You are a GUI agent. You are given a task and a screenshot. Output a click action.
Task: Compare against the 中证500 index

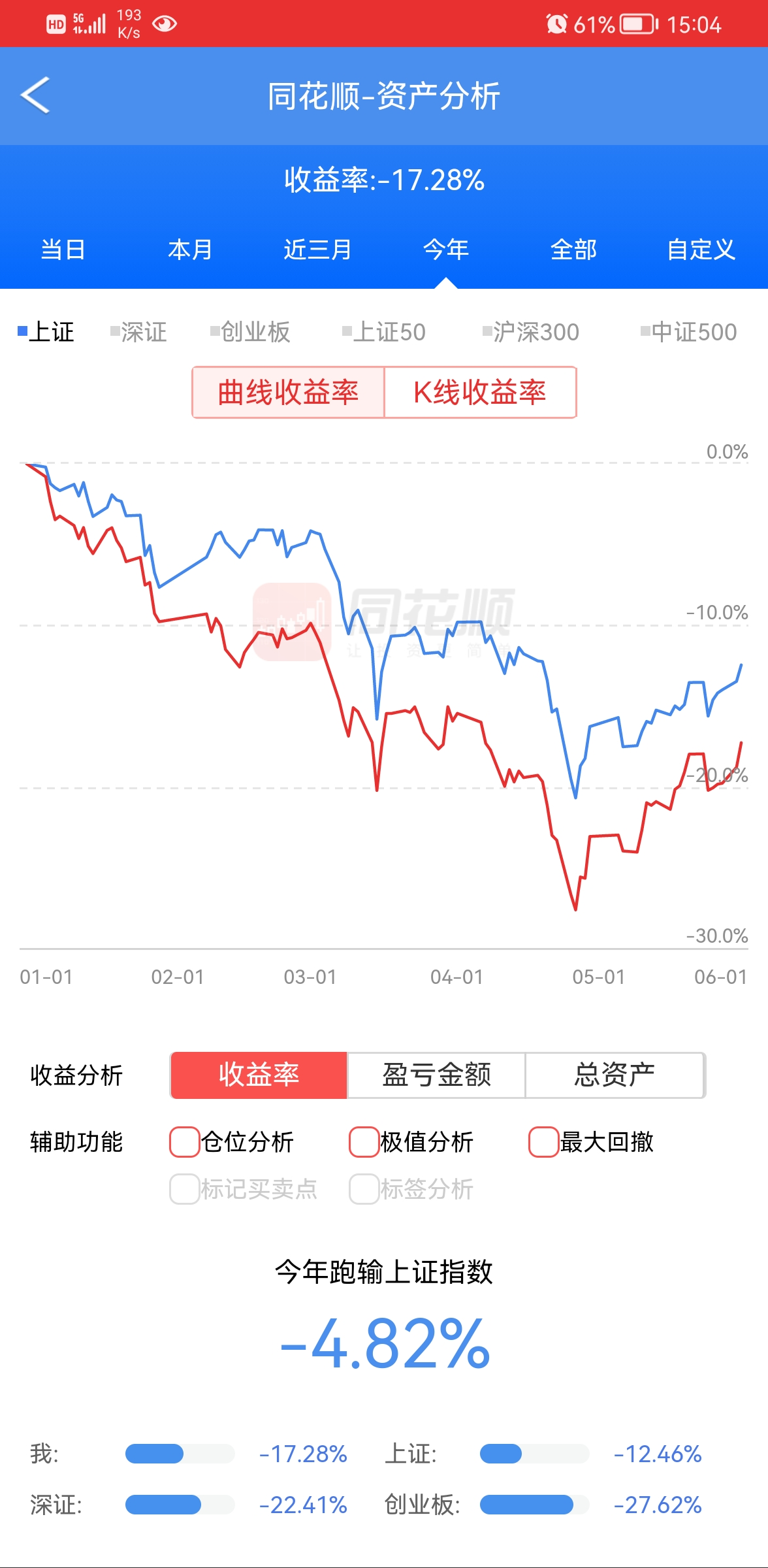pos(688,332)
